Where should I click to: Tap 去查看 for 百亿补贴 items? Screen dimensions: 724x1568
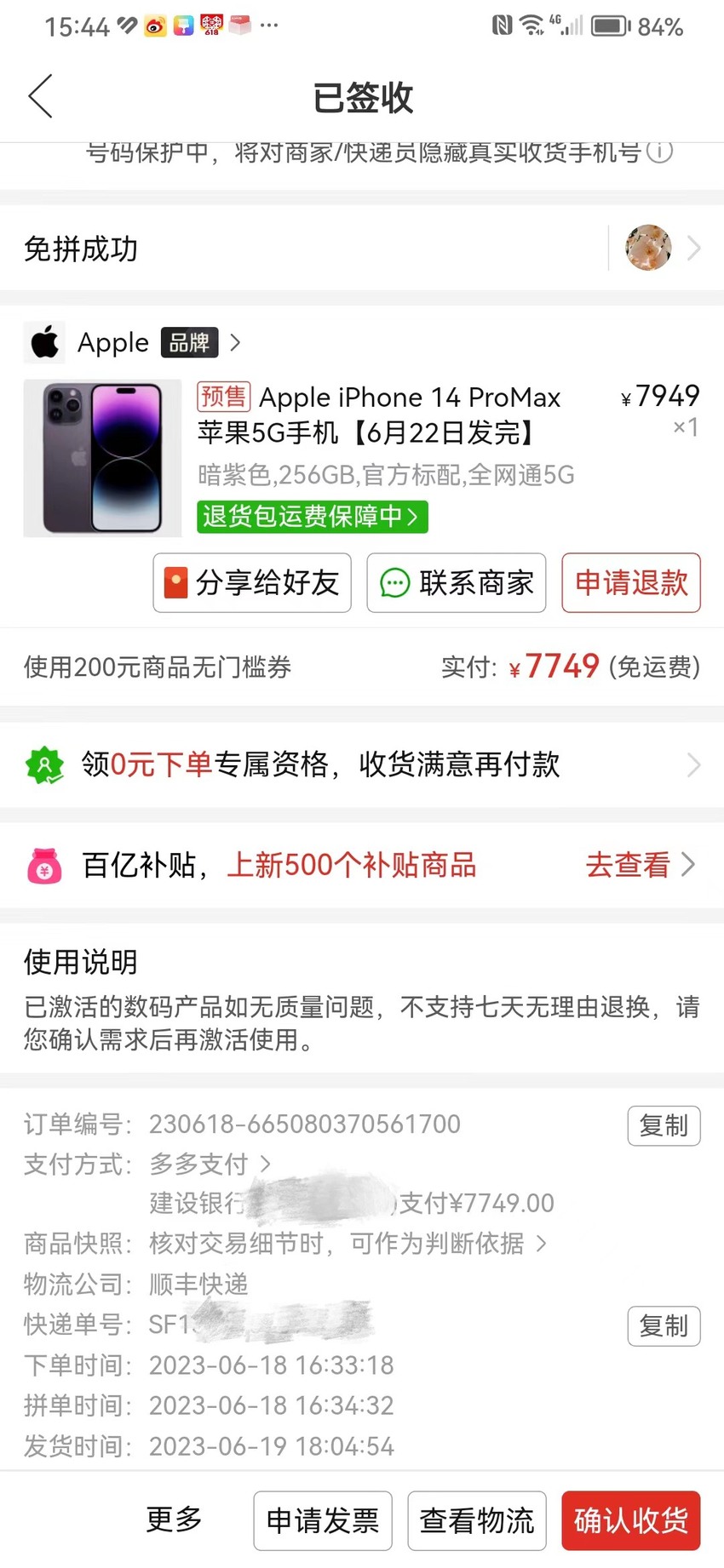[x=641, y=865]
